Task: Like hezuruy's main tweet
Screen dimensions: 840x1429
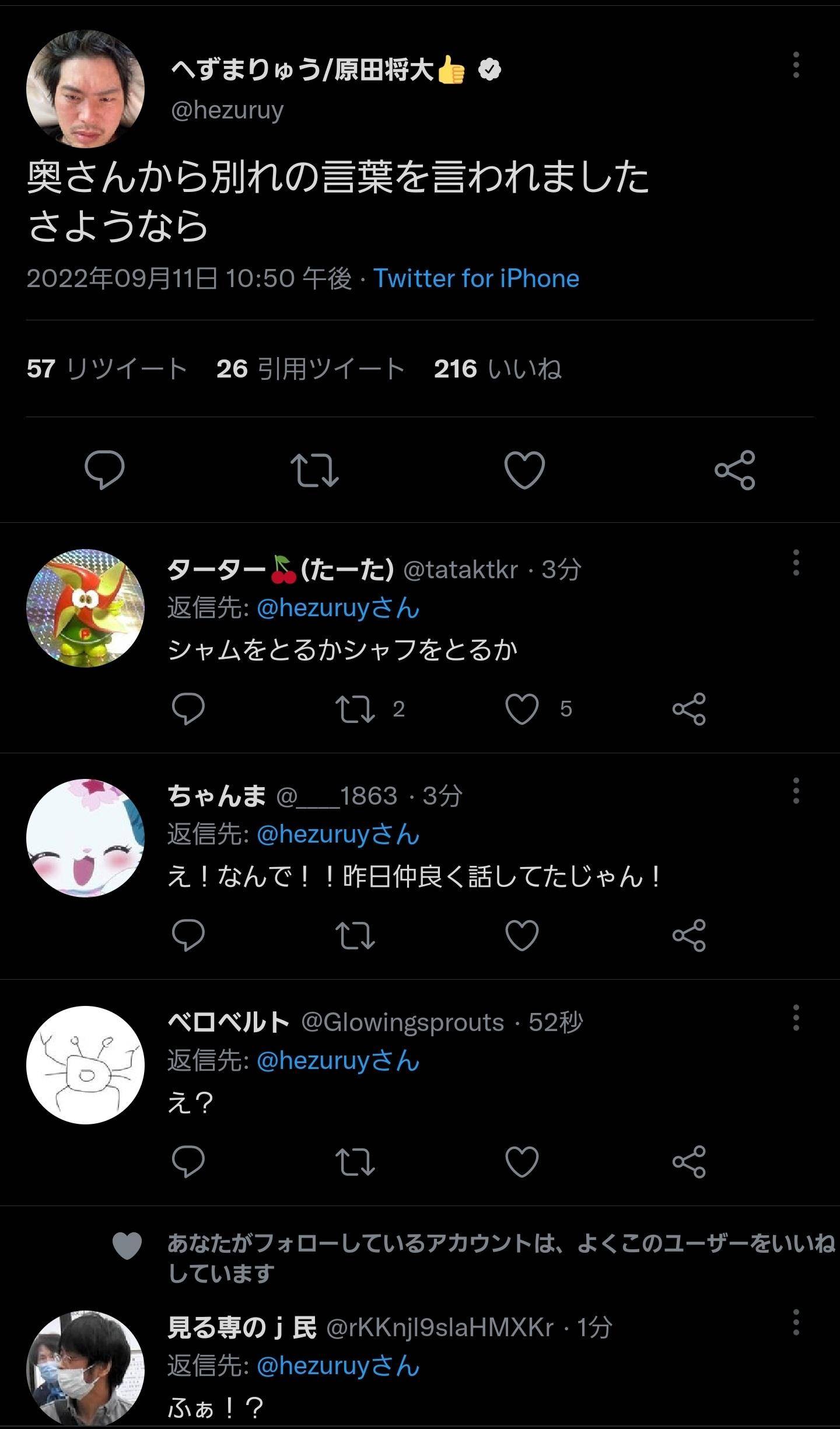Action: (x=524, y=470)
